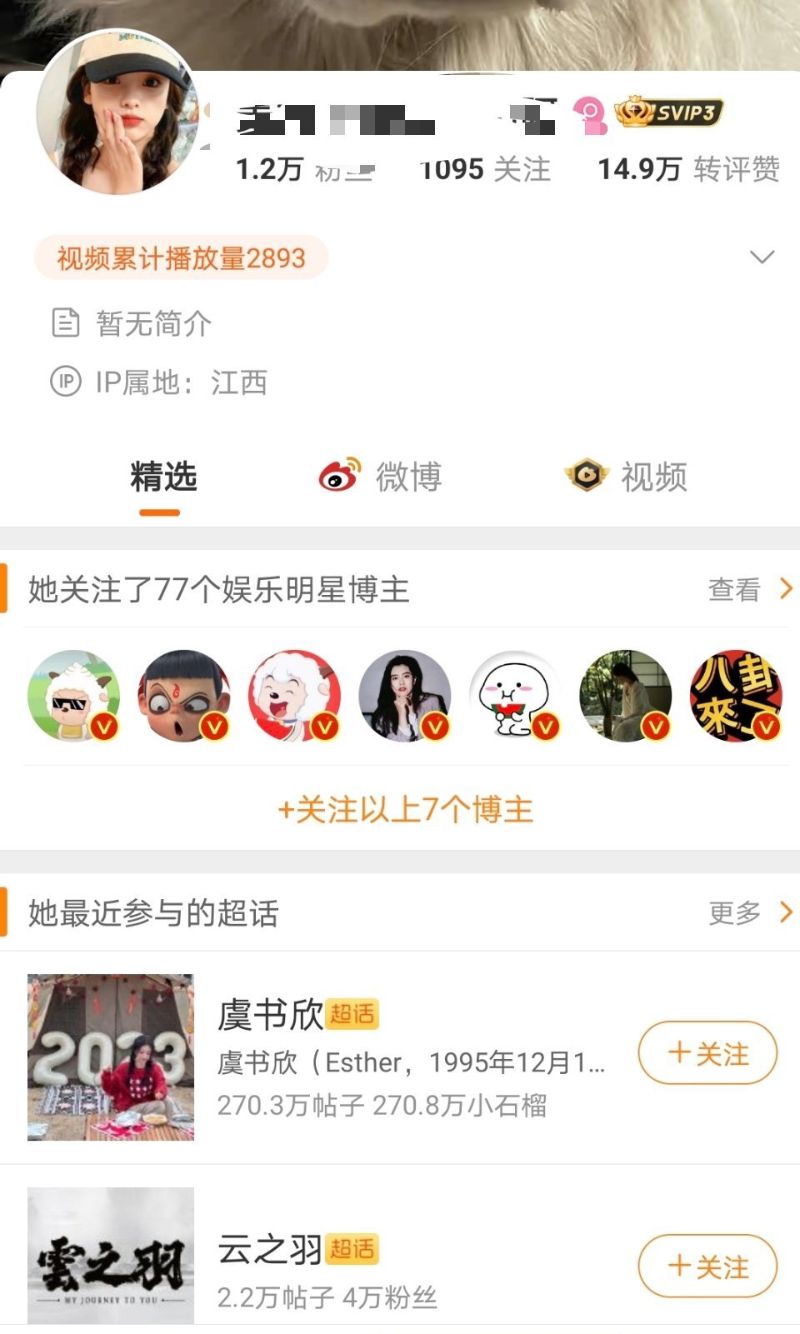Open 更多 super topics

(x=749, y=913)
